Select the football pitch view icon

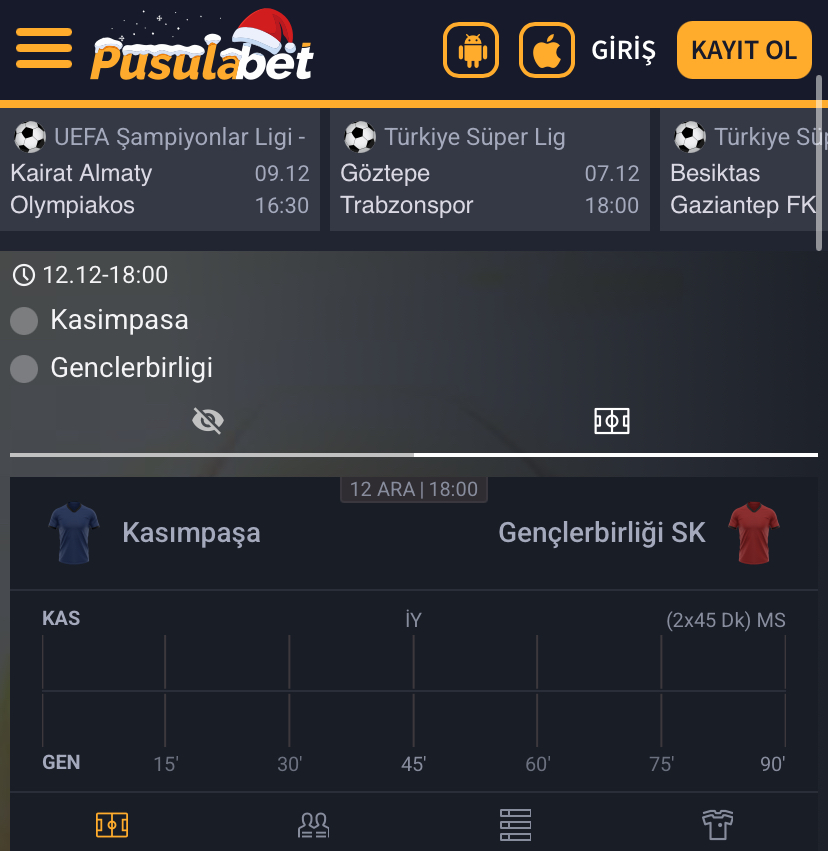tap(611, 420)
